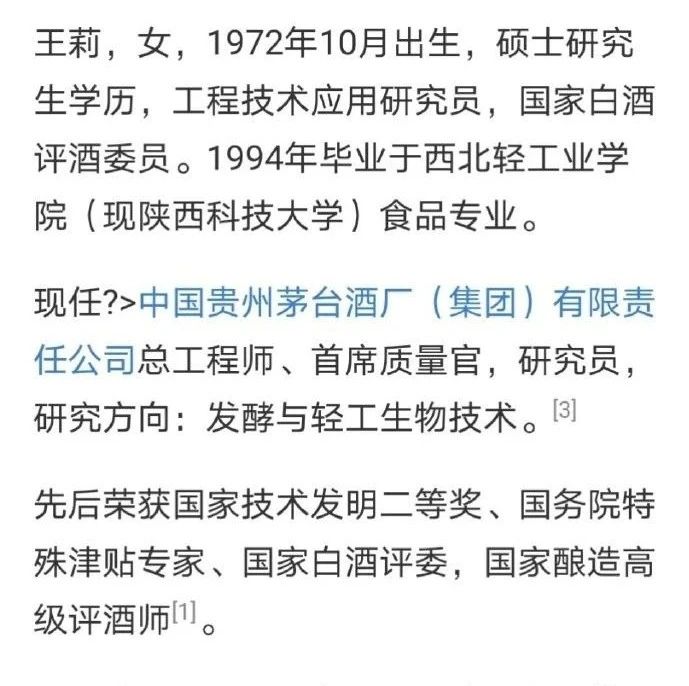This screenshot has width=689, height=686.
Task: Open the 中国贵州茅台酒厂（集团）有限责任公司 link
Action: pos(395,303)
